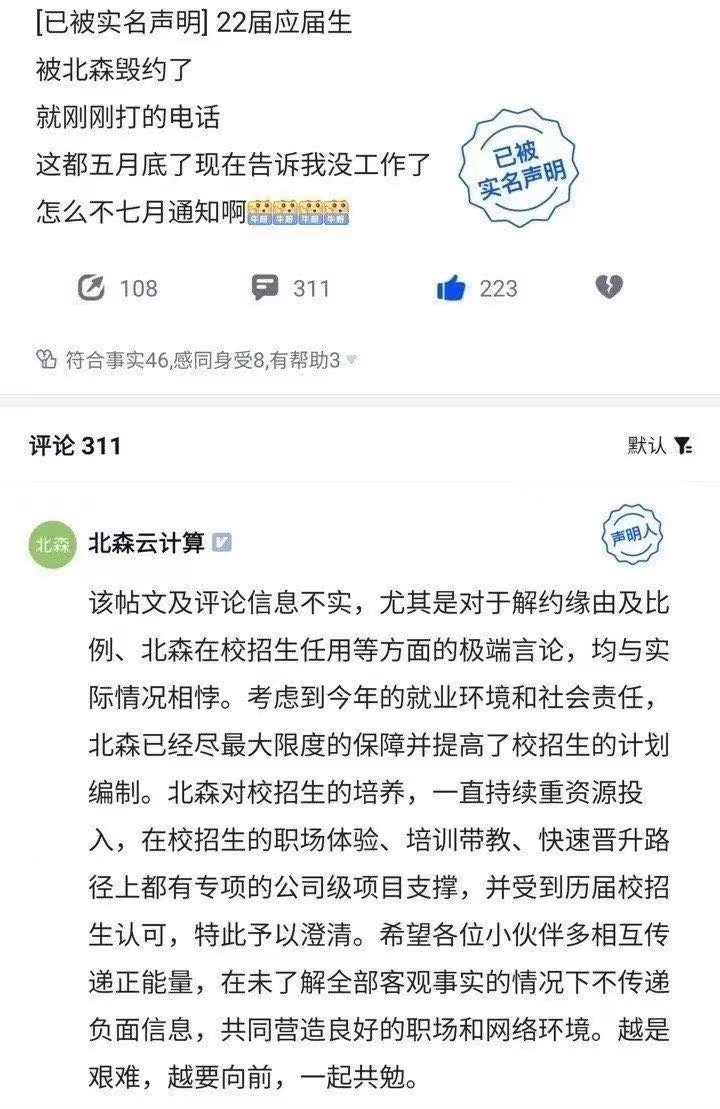Open 北森云计算's avatar
This screenshot has height=1109, width=720.
coord(53,544)
